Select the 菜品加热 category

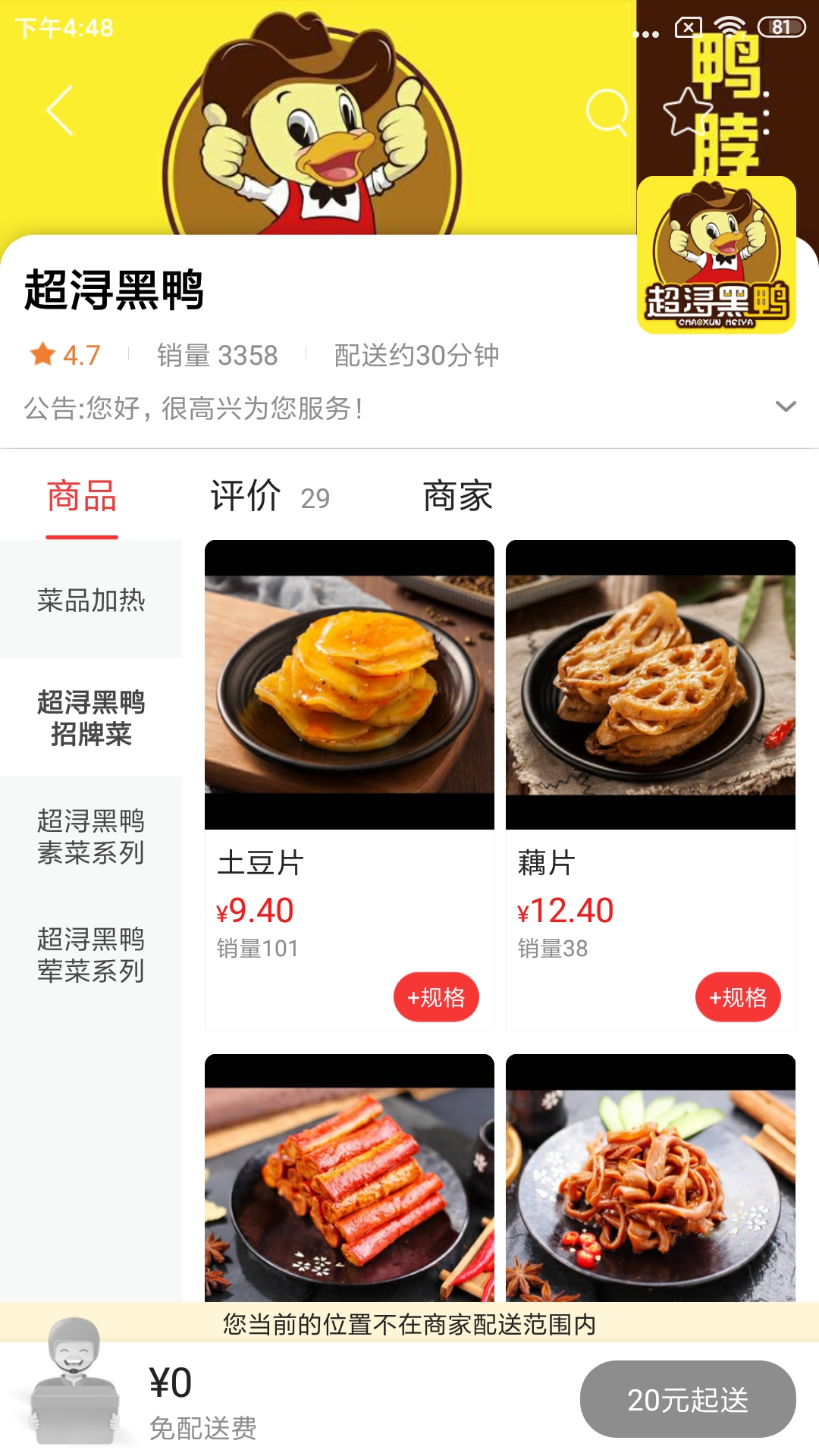[91, 601]
